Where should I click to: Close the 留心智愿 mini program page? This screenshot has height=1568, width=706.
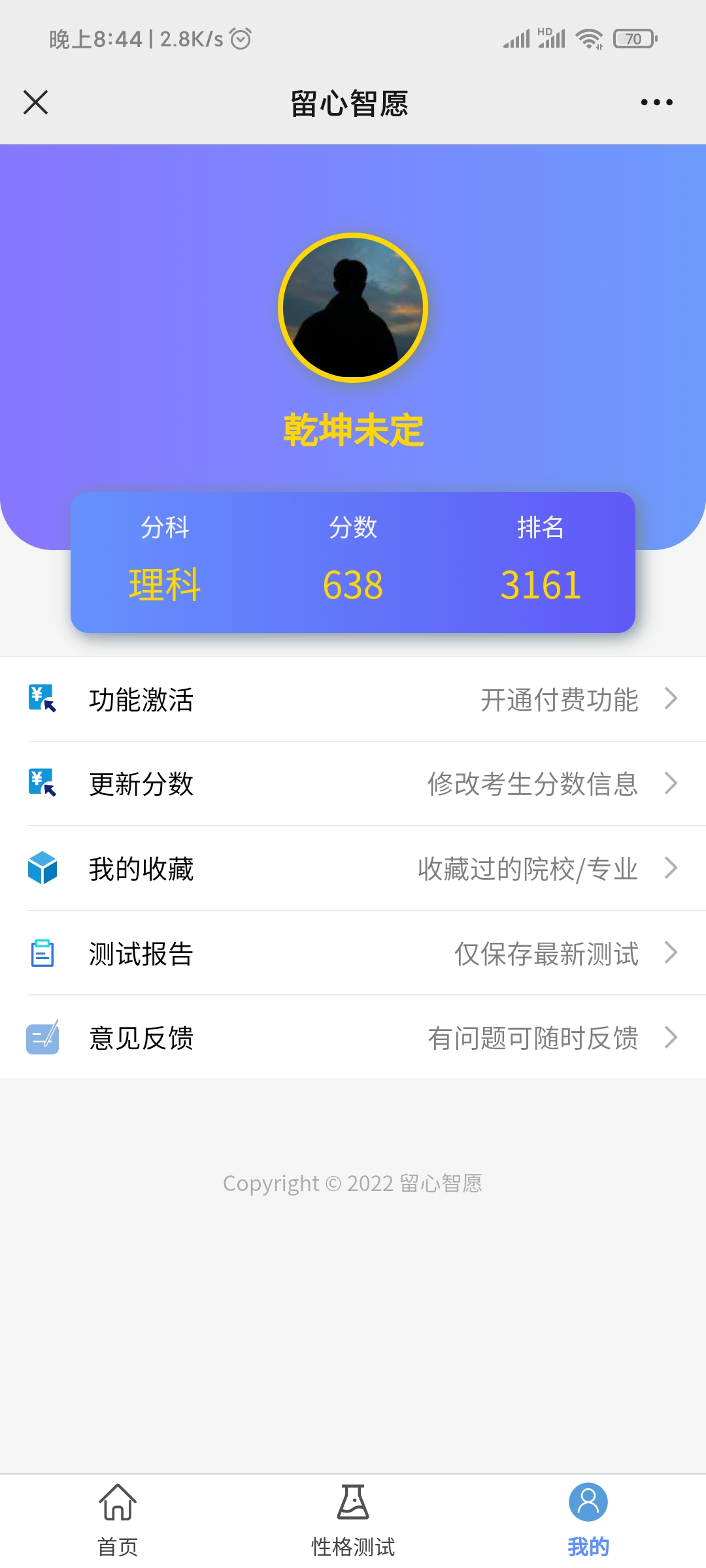pos(36,103)
